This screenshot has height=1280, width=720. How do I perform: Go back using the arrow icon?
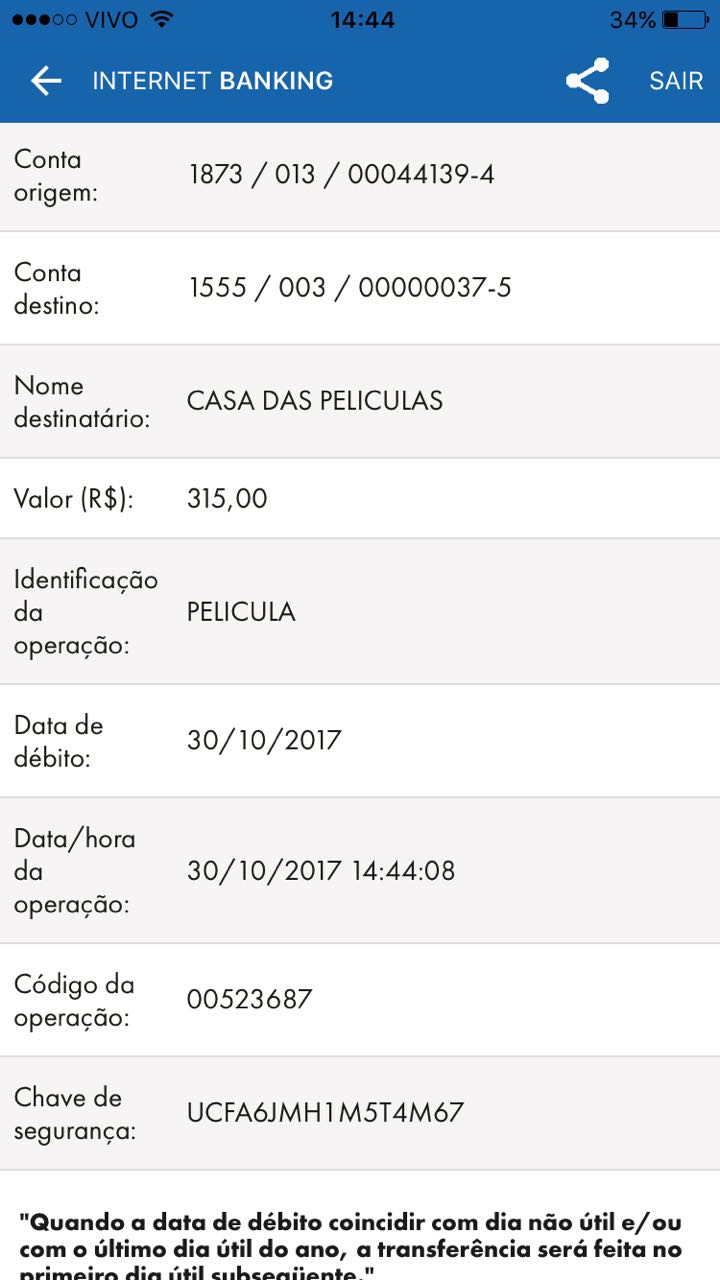coord(46,81)
